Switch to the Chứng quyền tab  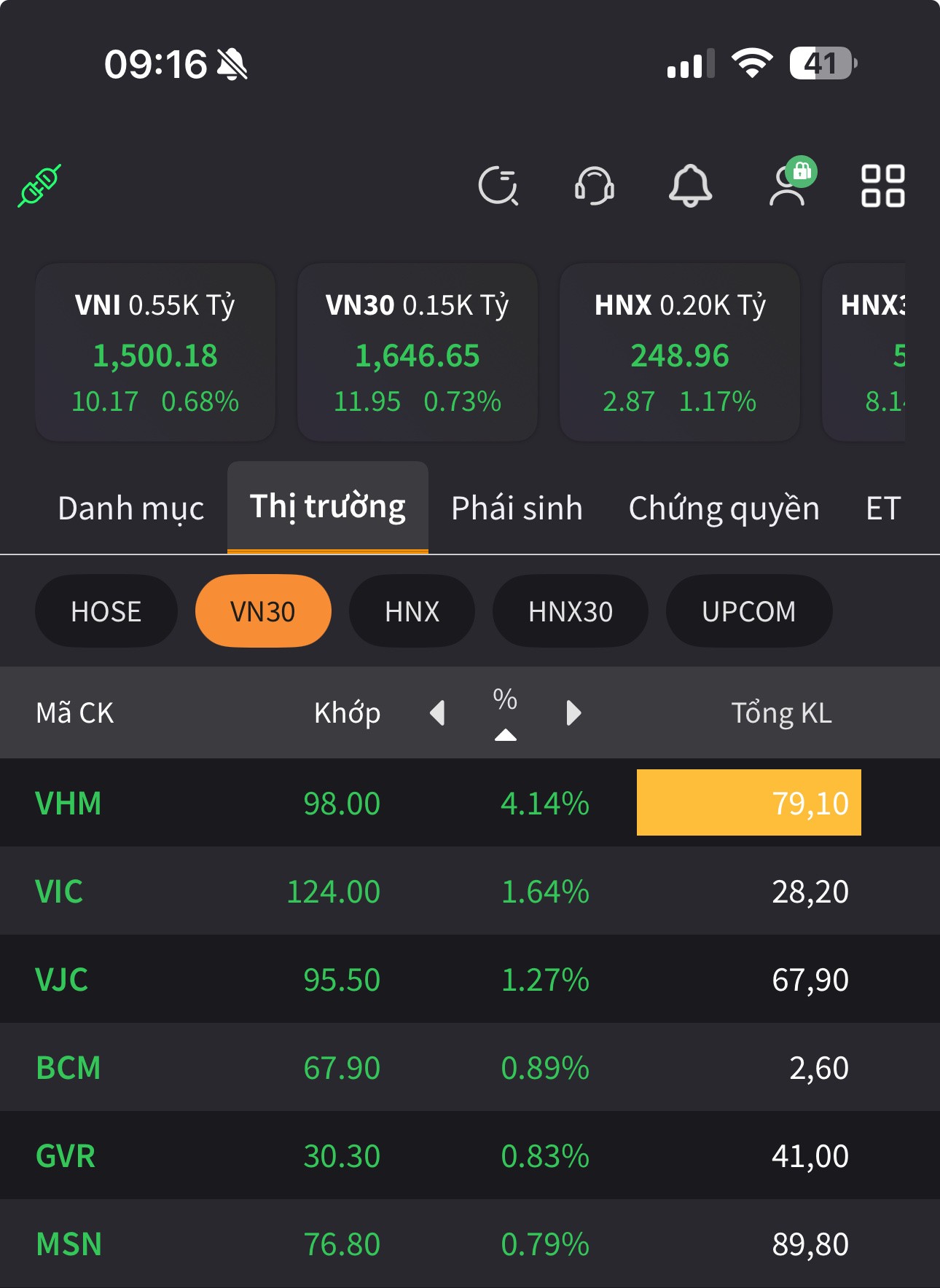click(724, 508)
